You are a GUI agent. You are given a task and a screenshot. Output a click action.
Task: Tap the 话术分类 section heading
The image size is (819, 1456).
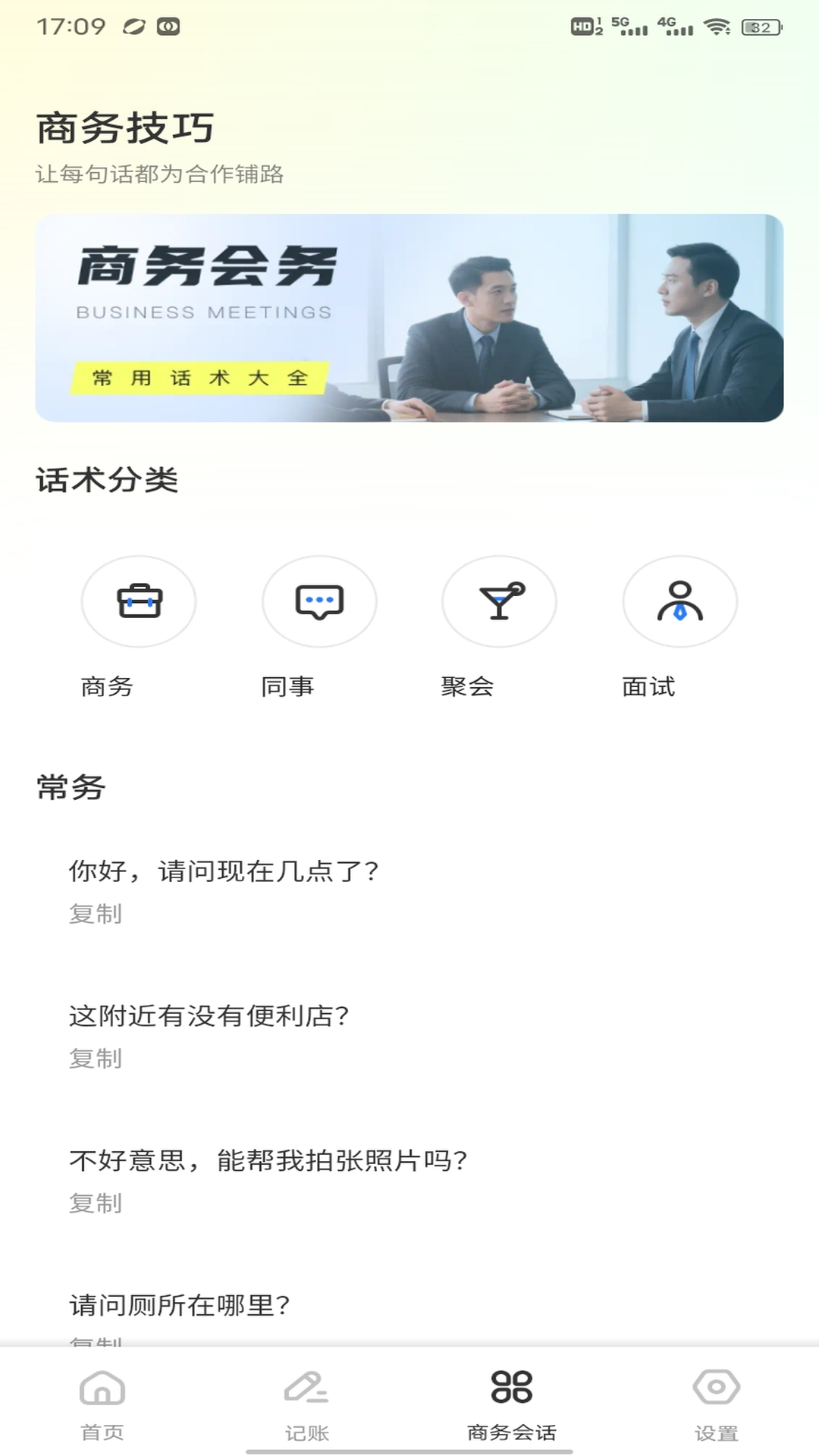pos(106,480)
